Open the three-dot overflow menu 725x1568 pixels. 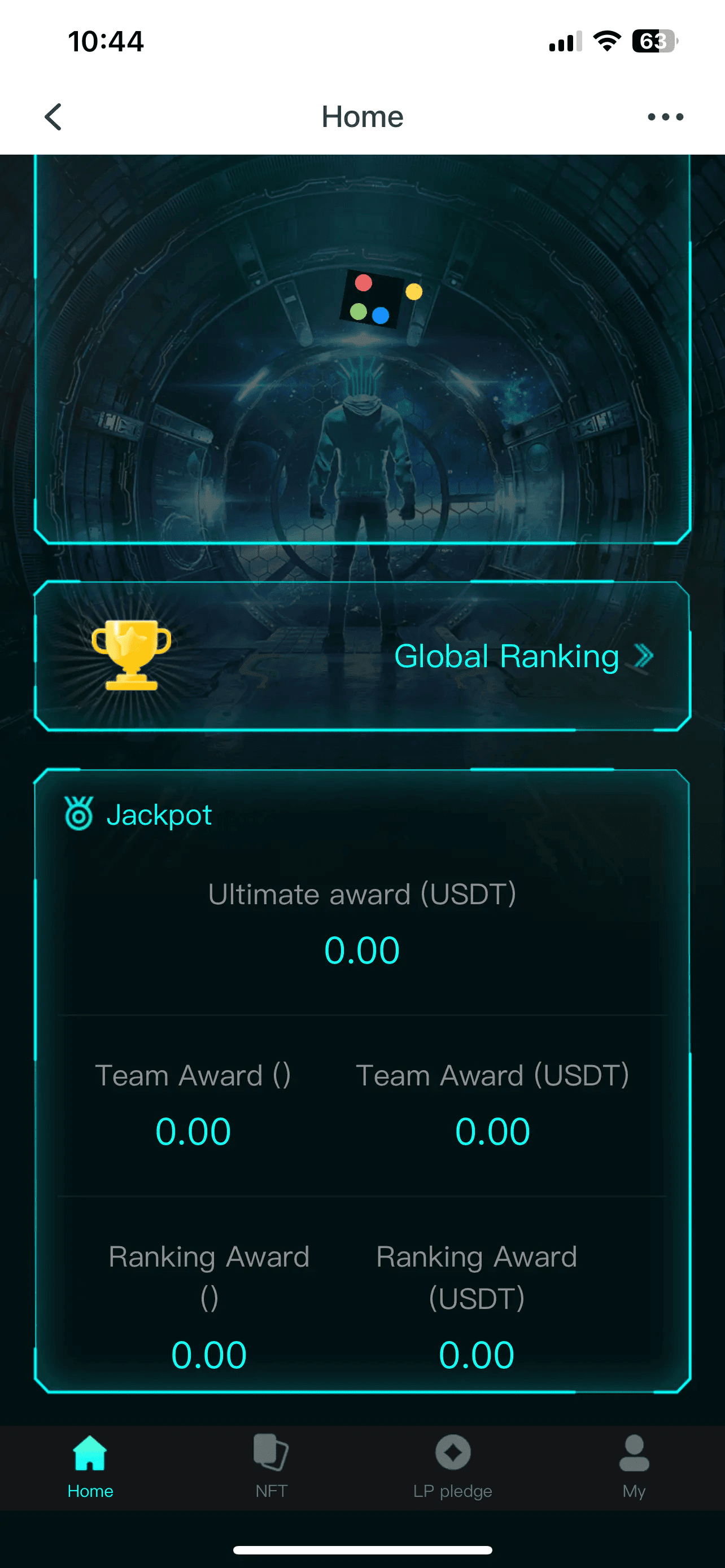(x=665, y=116)
